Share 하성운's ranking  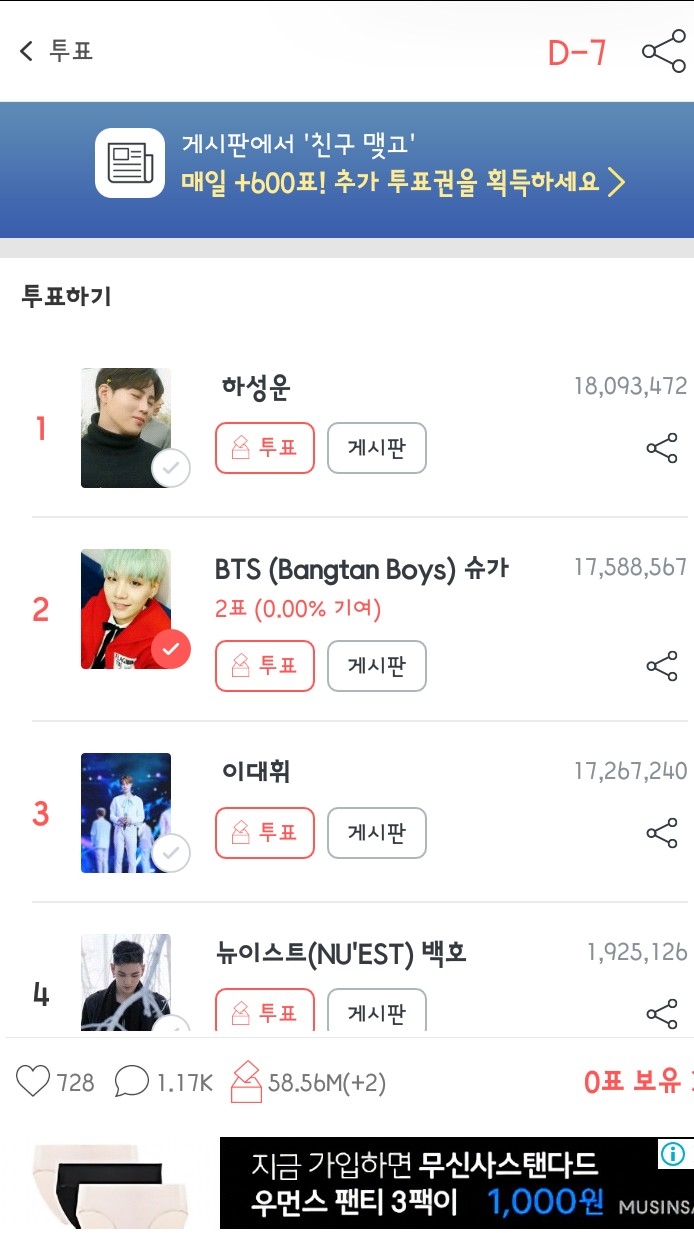pyautogui.click(x=662, y=448)
